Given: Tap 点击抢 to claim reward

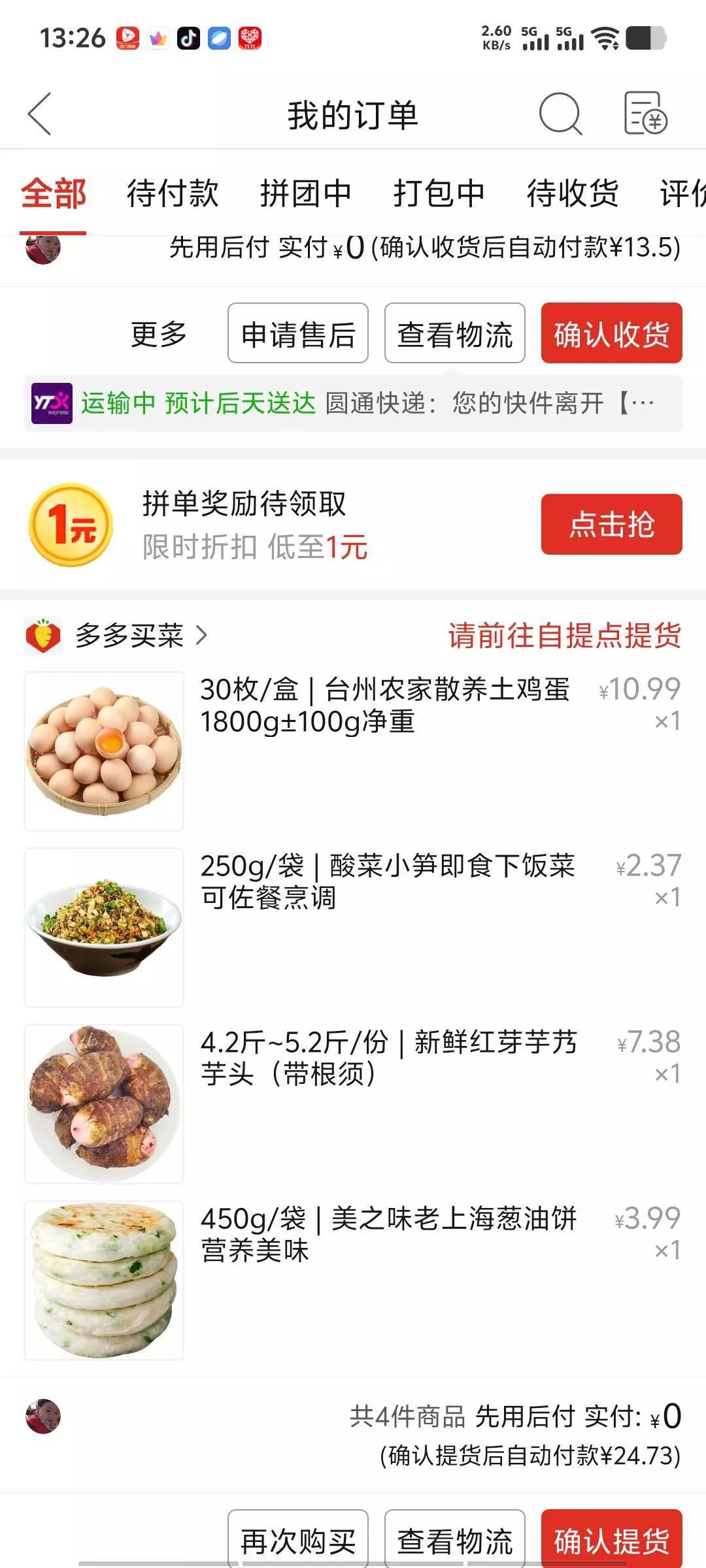Looking at the screenshot, I should (x=611, y=525).
